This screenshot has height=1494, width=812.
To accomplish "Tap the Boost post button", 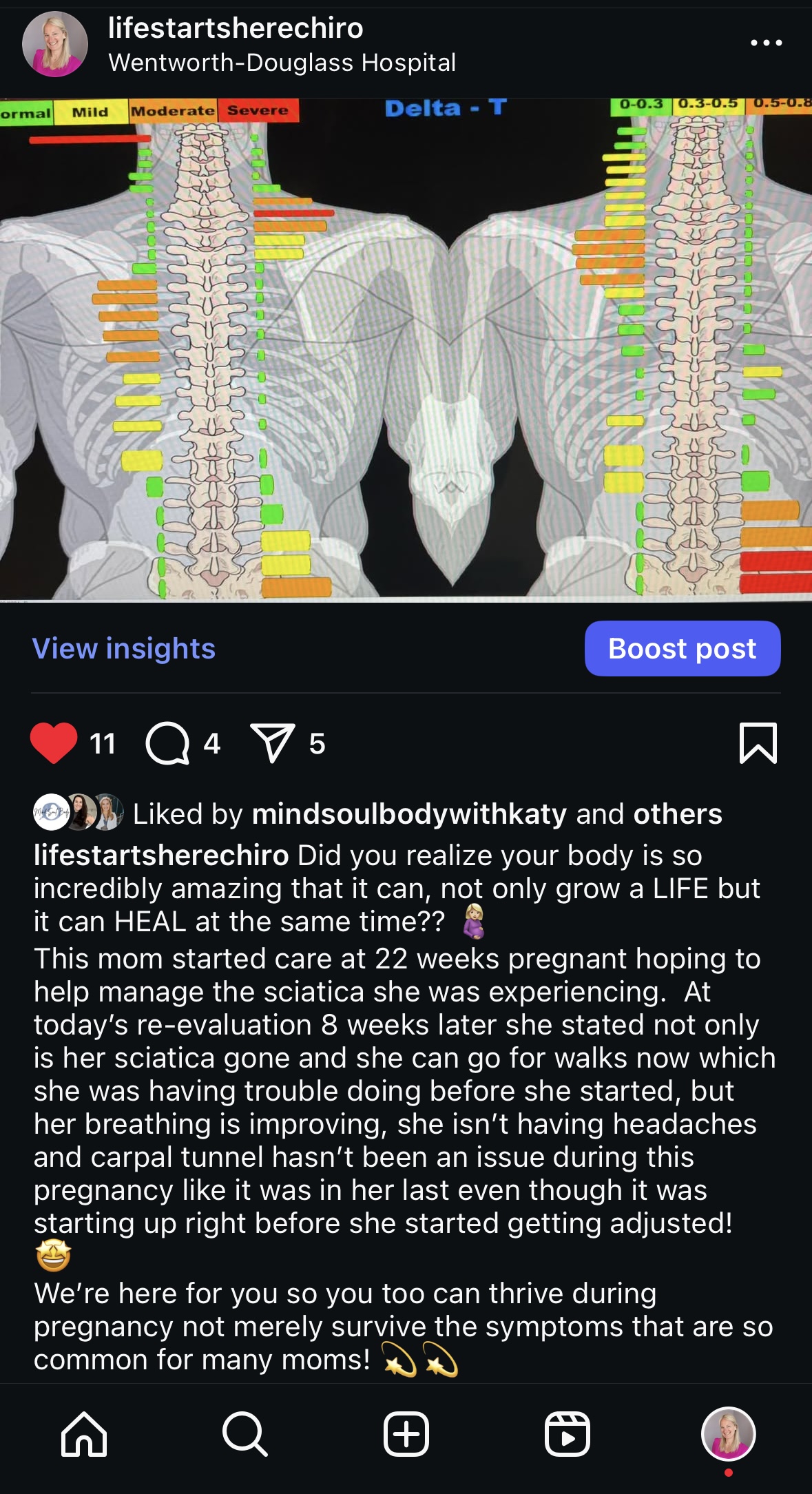I will (x=682, y=648).
